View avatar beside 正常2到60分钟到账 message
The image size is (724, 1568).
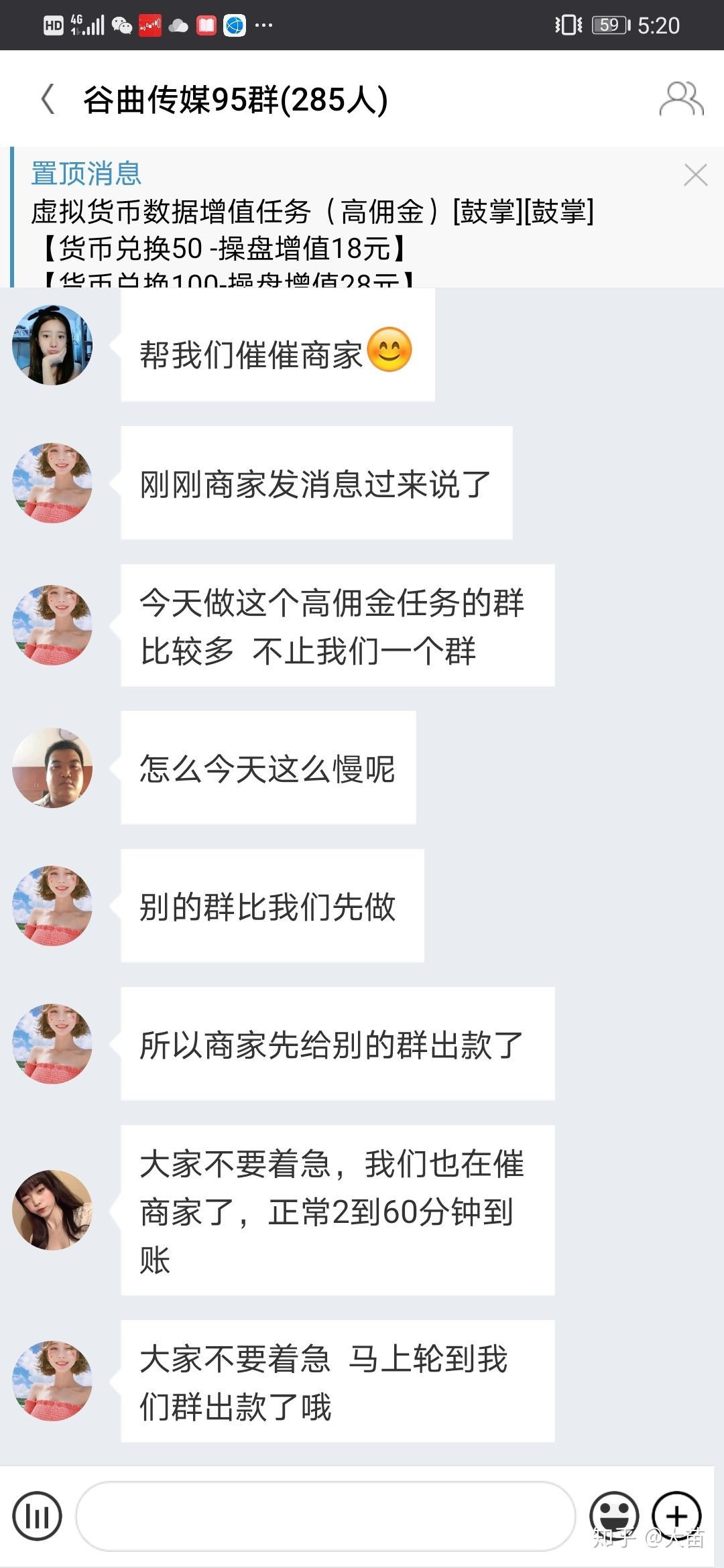pos(52,1210)
